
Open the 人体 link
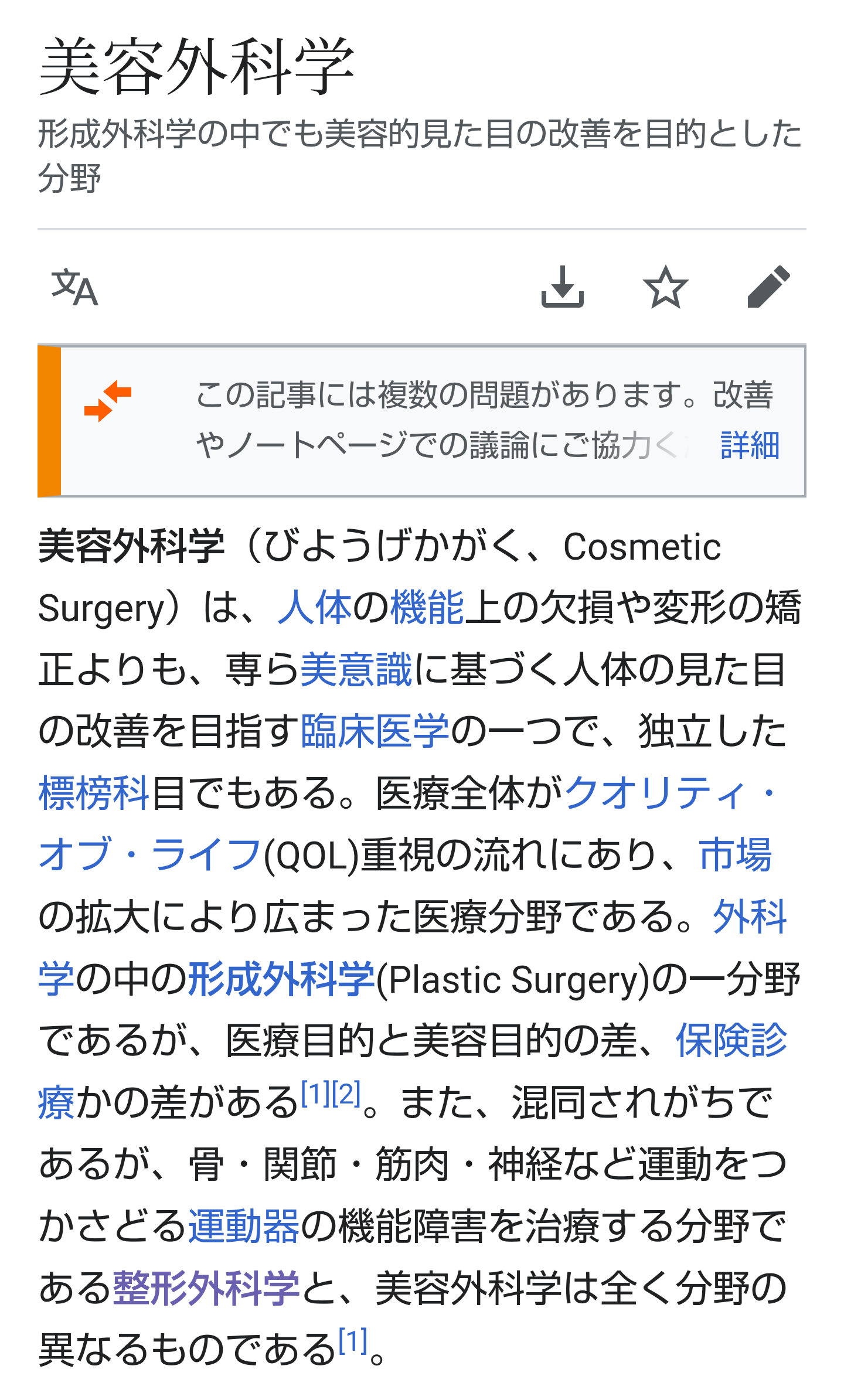click(x=314, y=608)
